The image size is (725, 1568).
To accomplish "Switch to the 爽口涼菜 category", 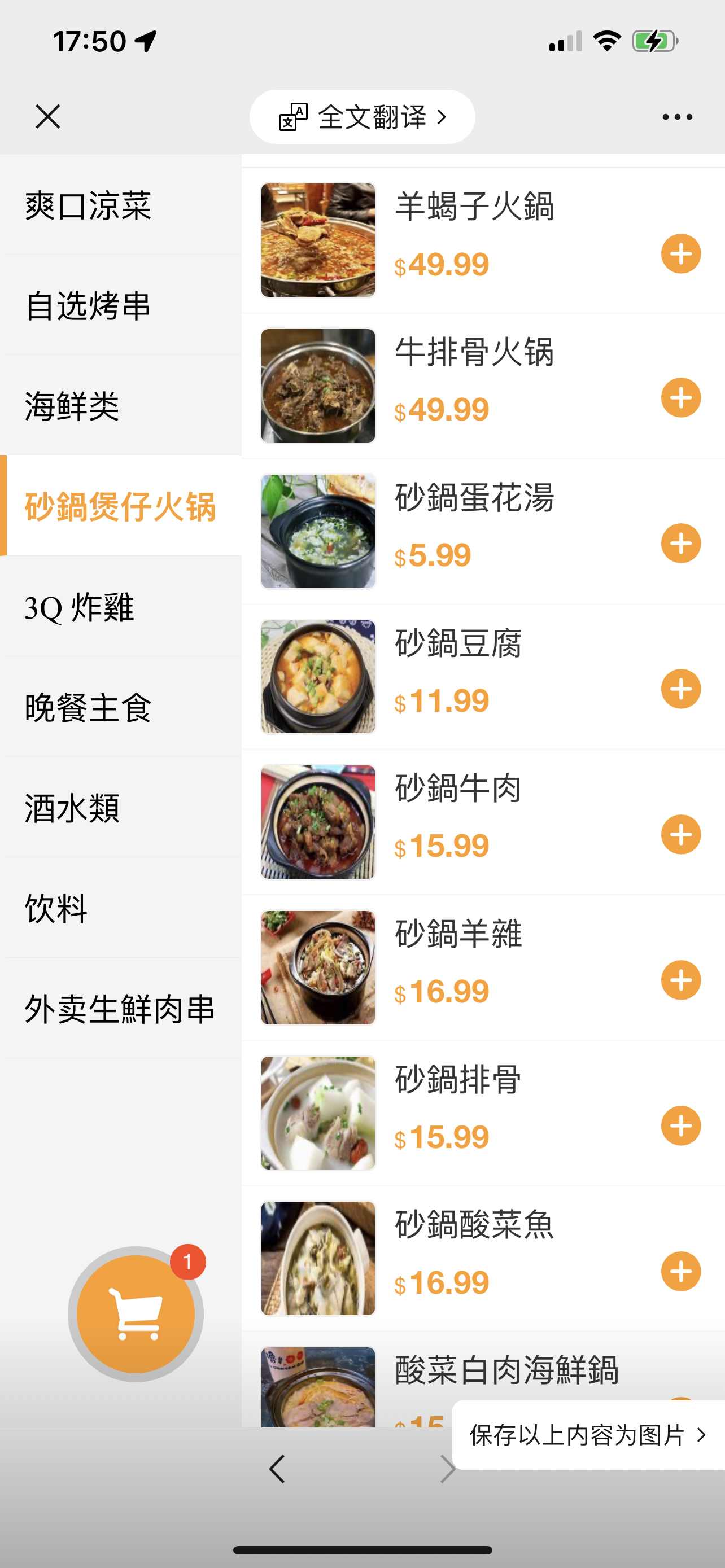I will [x=88, y=205].
